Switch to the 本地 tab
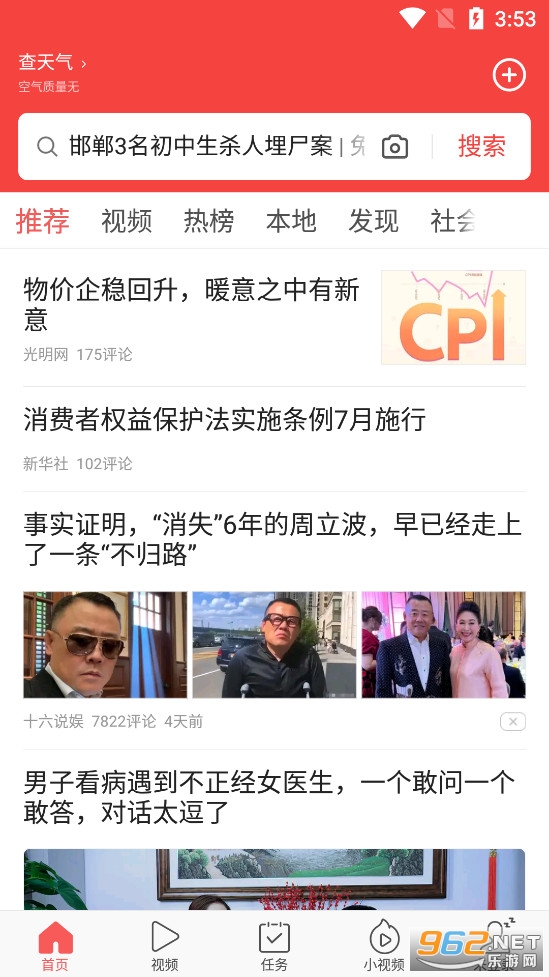Screen dimensions: 549x977 [x=291, y=221]
